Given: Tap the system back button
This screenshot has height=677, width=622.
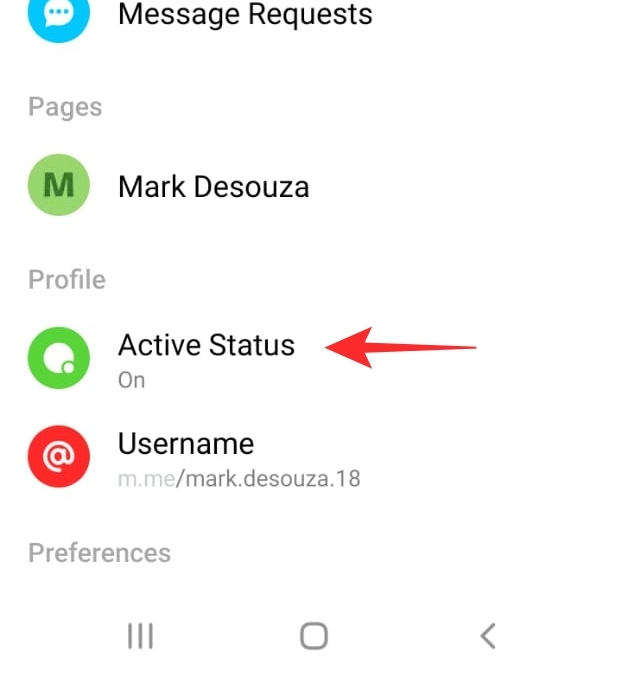Looking at the screenshot, I should click(x=488, y=635).
